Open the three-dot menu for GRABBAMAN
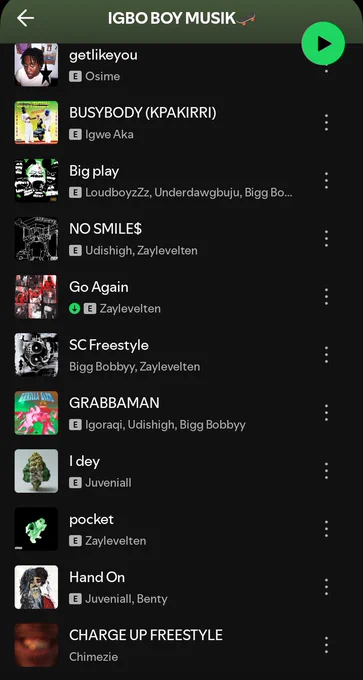 326,413
